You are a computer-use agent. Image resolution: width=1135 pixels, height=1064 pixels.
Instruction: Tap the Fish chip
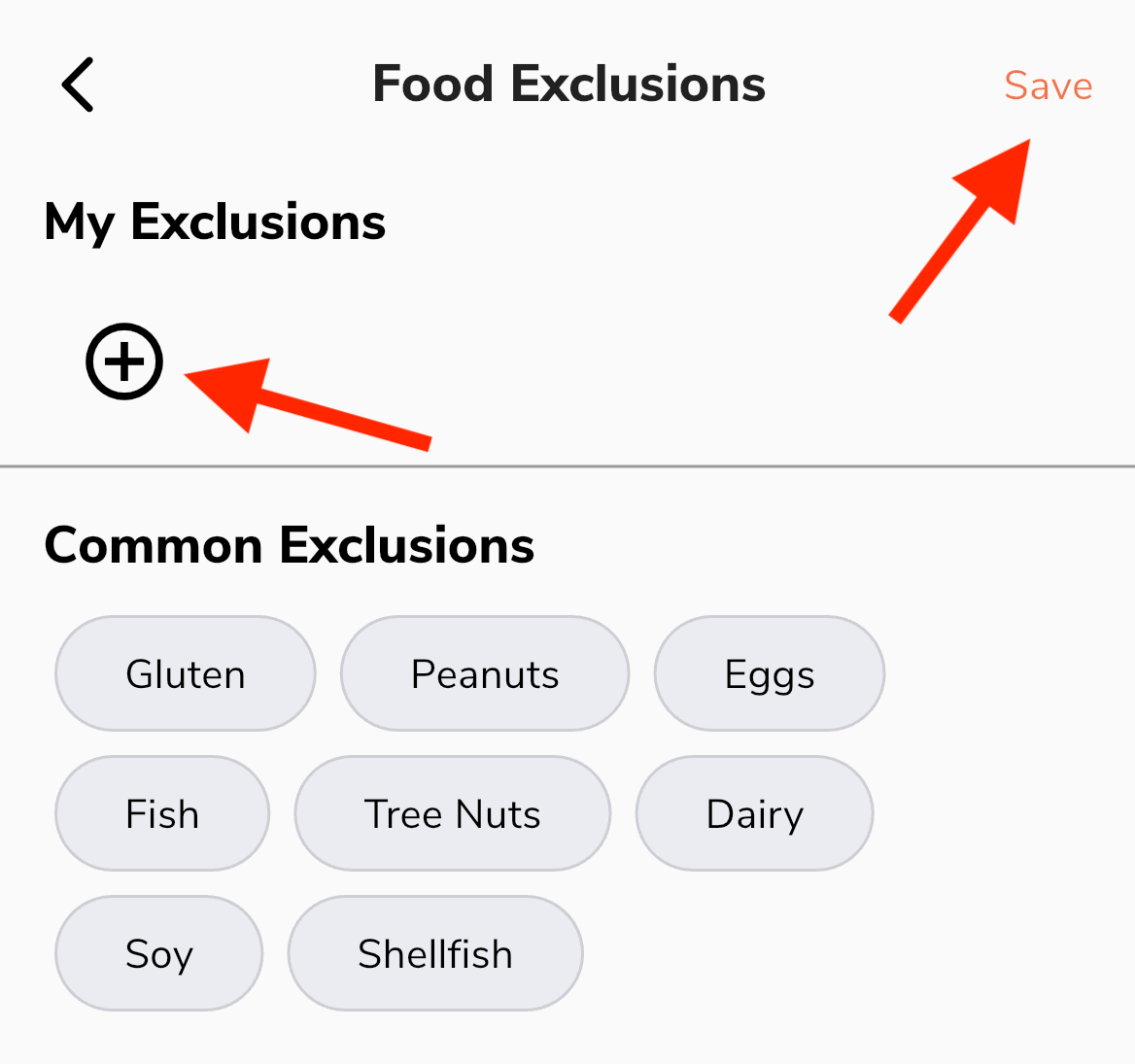coord(162,813)
